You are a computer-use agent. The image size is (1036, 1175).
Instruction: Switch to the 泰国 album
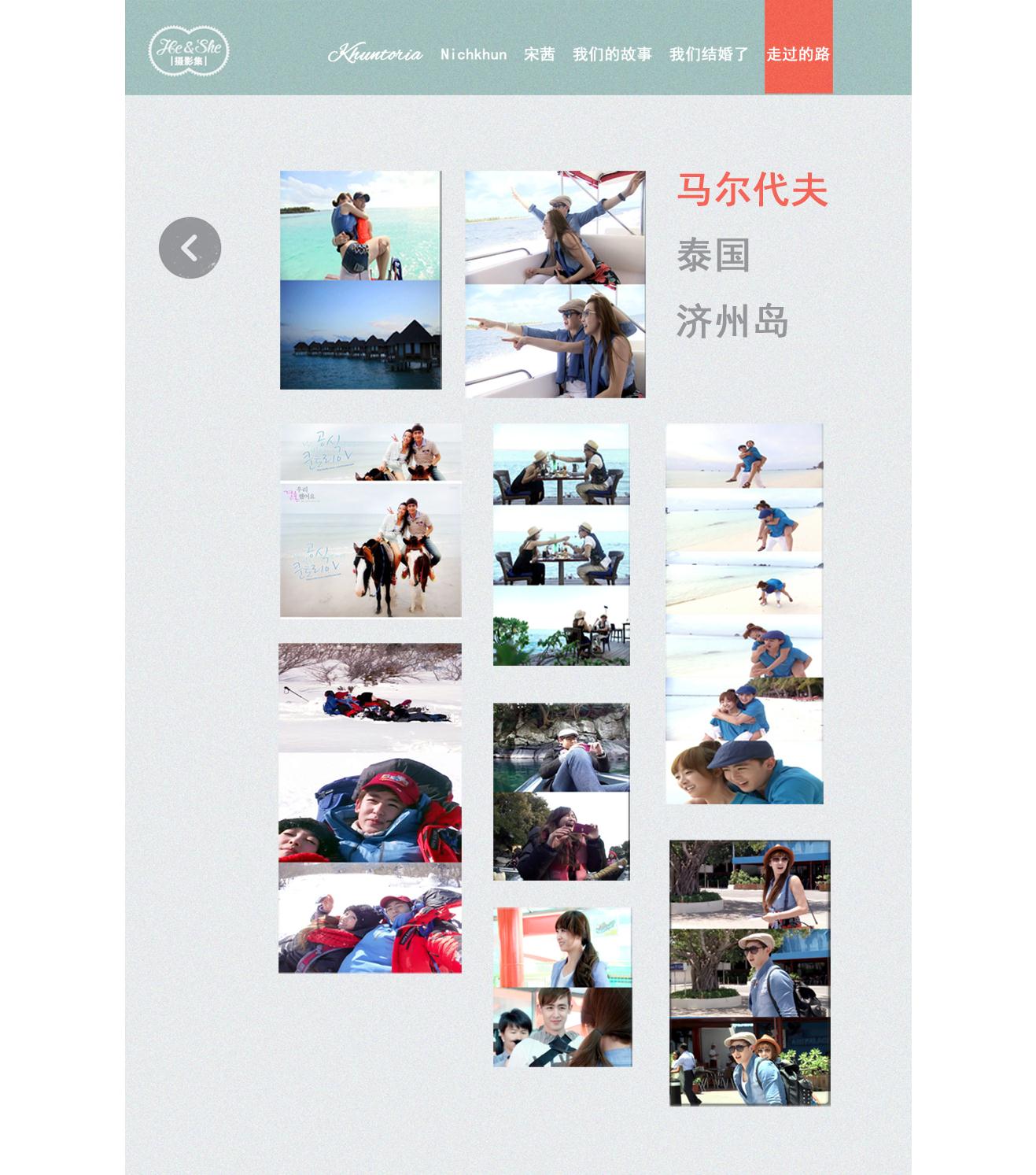tap(713, 256)
